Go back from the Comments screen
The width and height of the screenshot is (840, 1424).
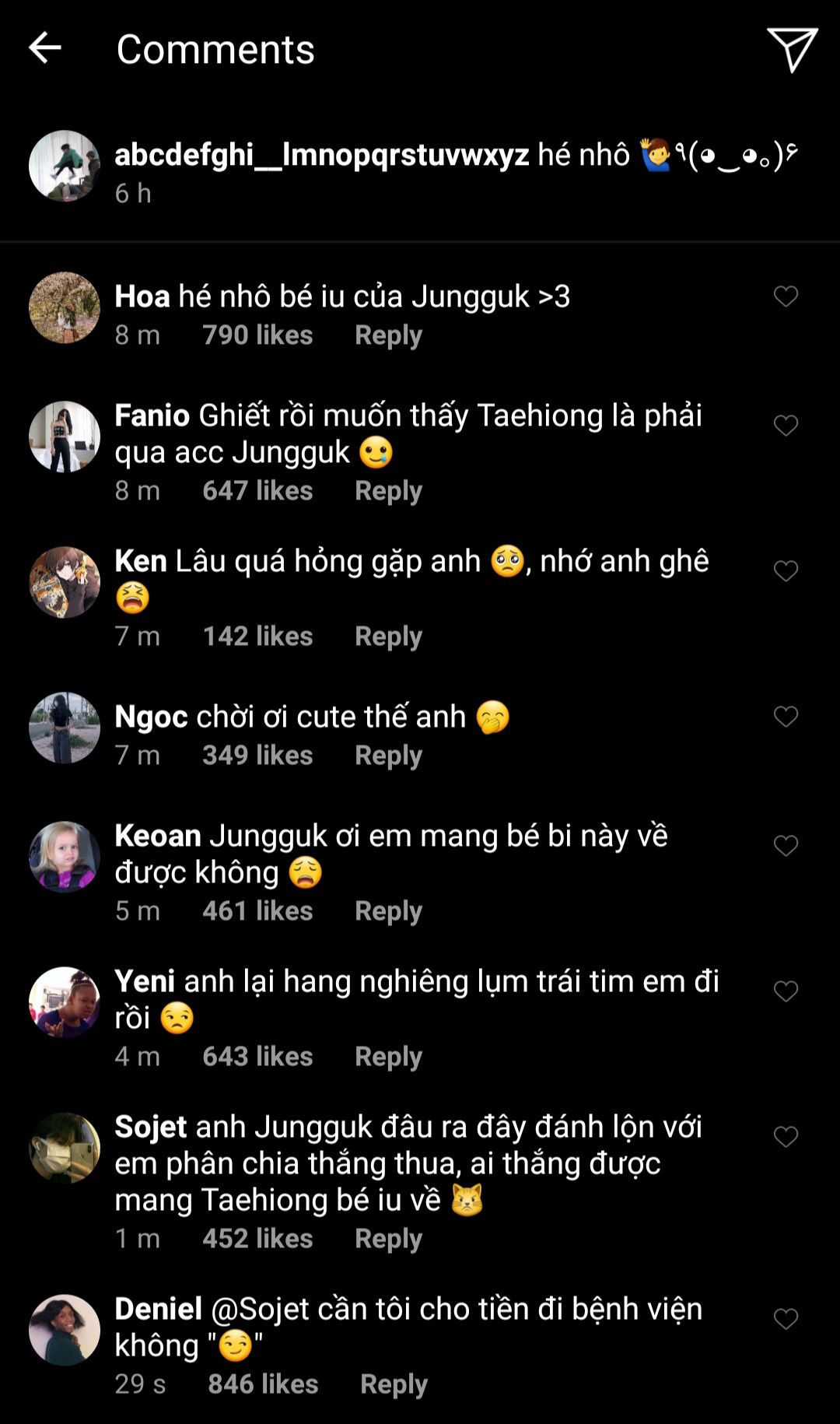coord(45,48)
